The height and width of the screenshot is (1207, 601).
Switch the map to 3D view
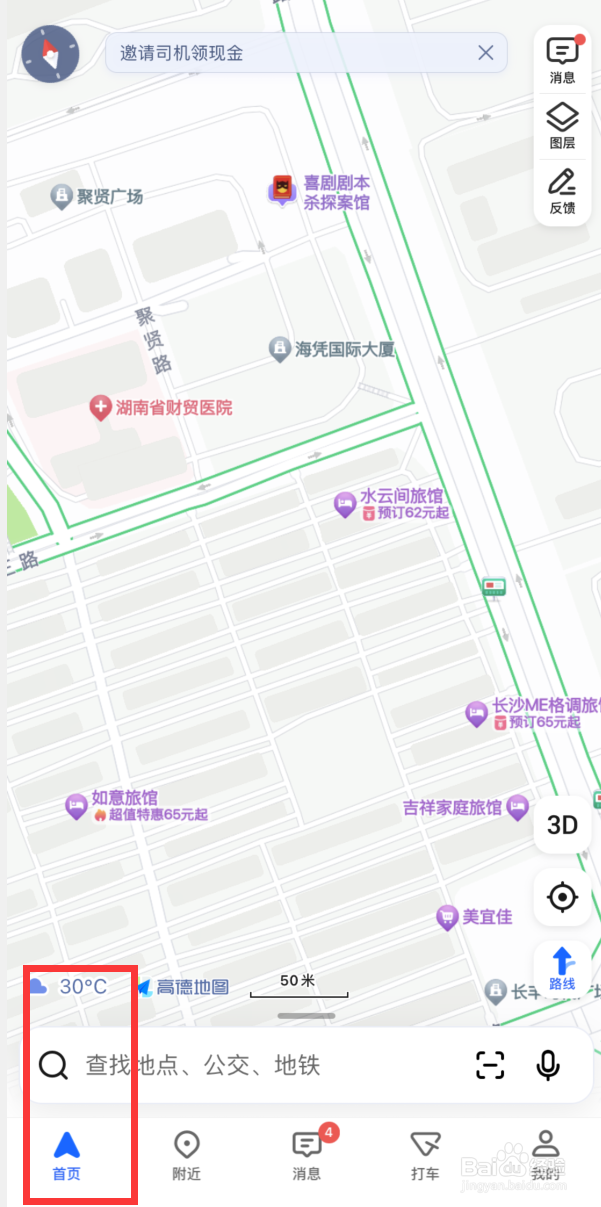[x=562, y=825]
